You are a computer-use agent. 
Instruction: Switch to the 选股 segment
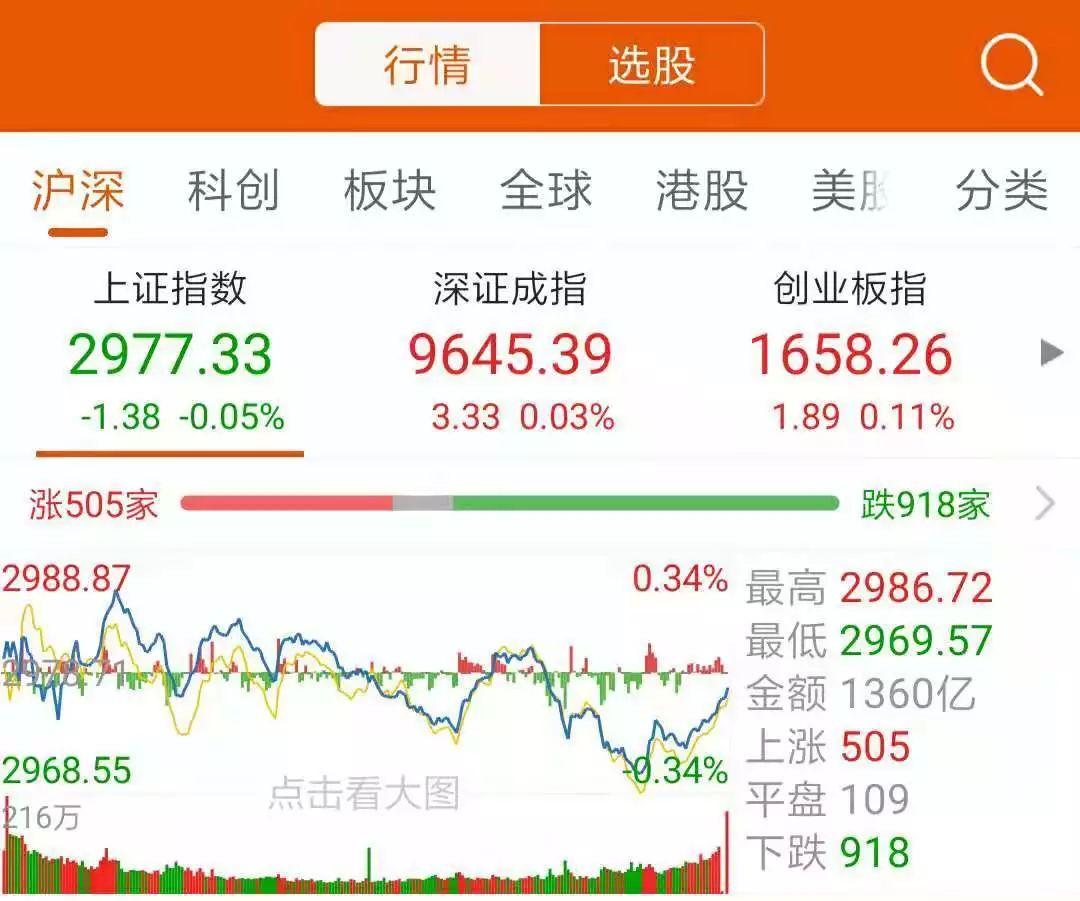651,65
